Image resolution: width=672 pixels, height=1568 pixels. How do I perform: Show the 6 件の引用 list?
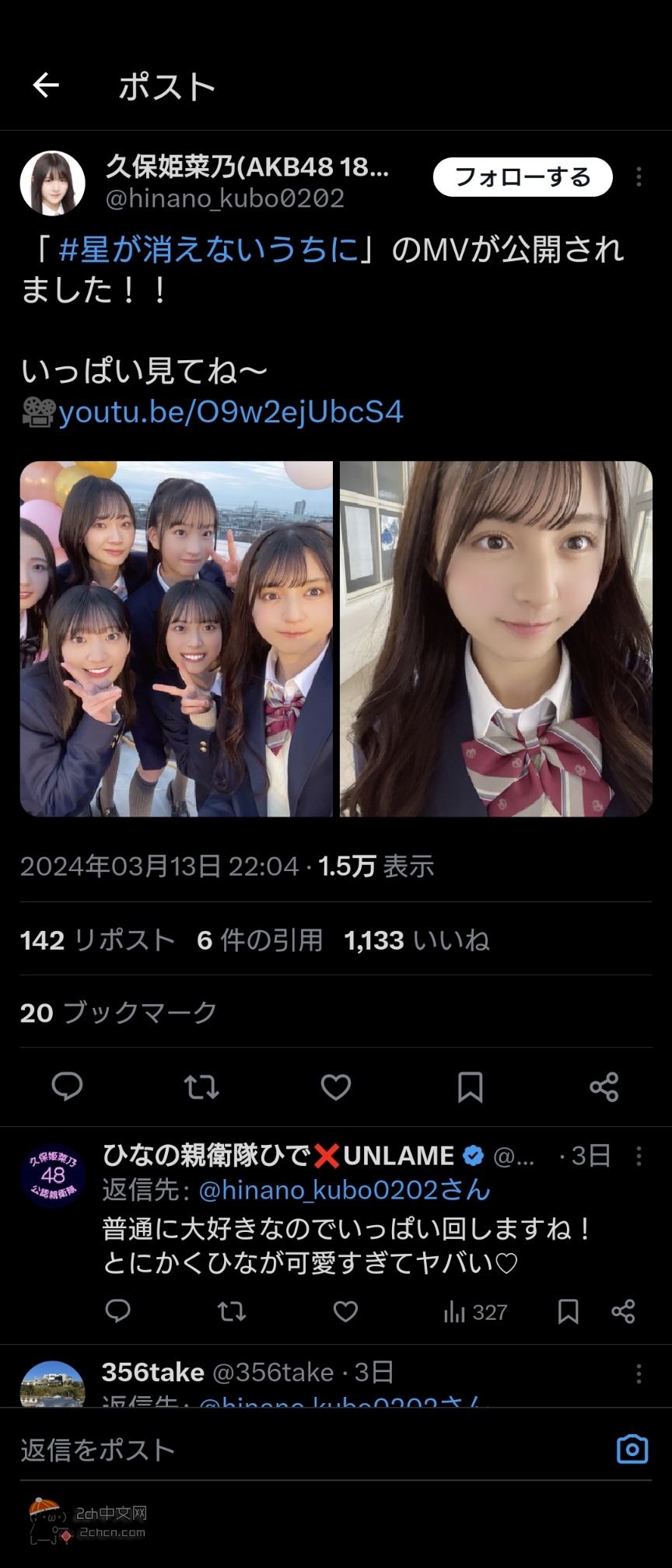pos(260,940)
